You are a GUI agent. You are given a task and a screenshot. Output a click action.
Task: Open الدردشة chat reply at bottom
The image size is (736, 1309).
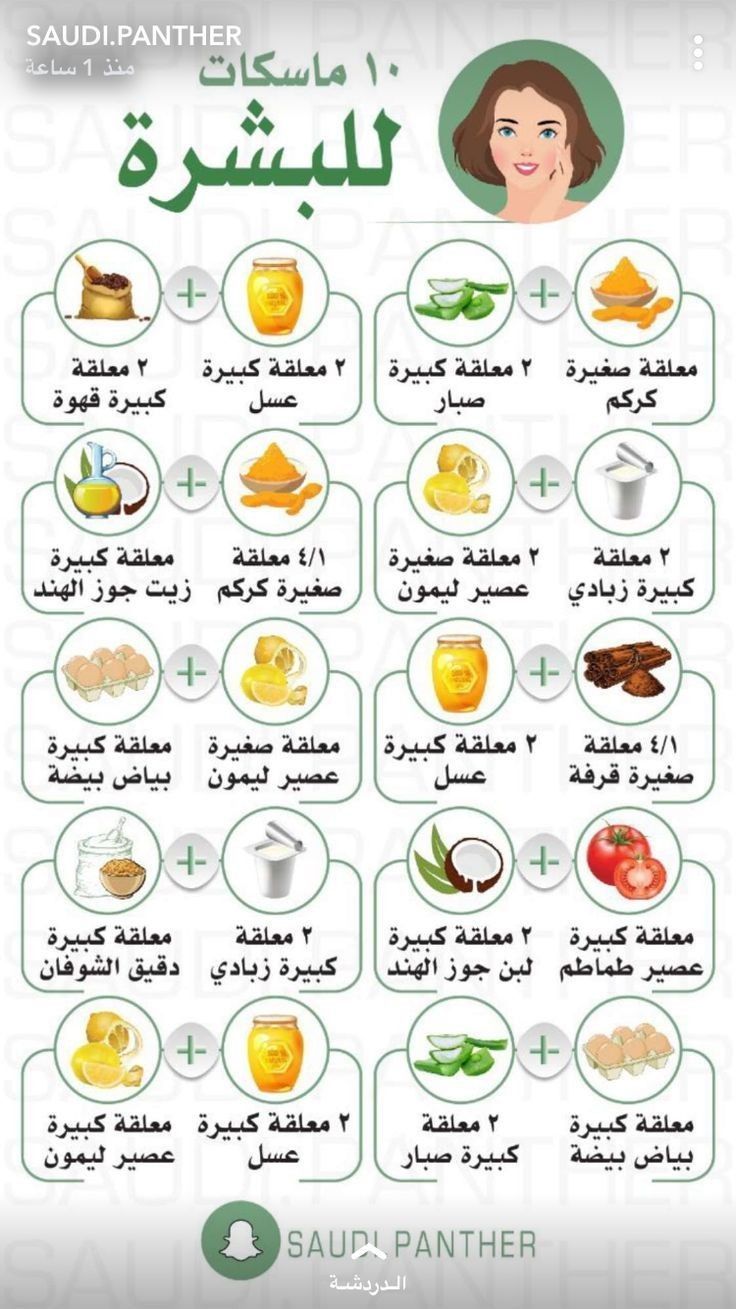[x=368, y=1272]
